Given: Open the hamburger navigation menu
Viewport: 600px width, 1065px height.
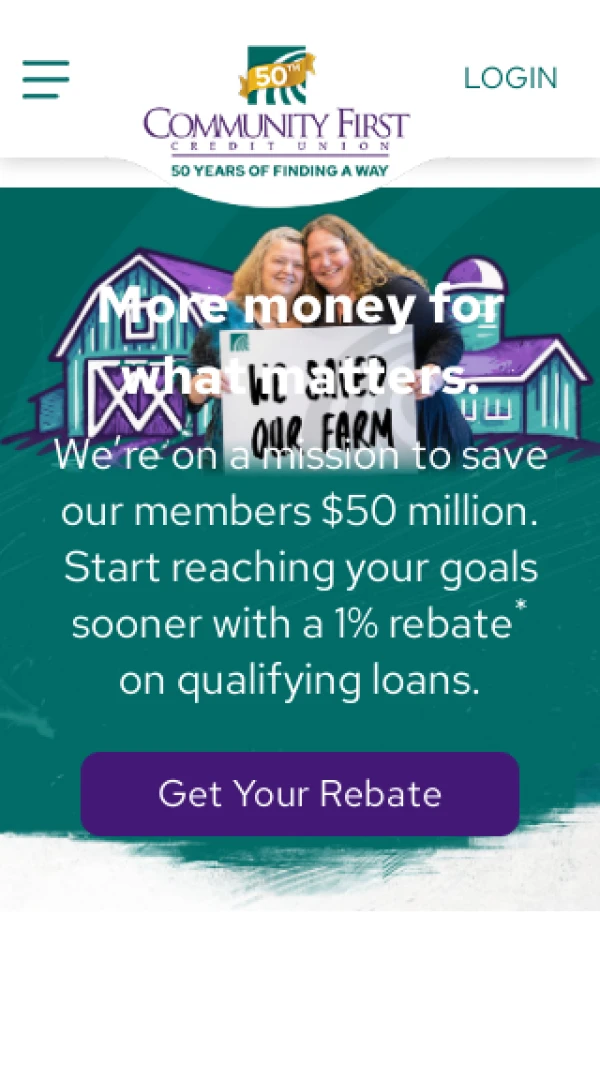Looking at the screenshot, I should pyautogui.click(x=46, y=79).
